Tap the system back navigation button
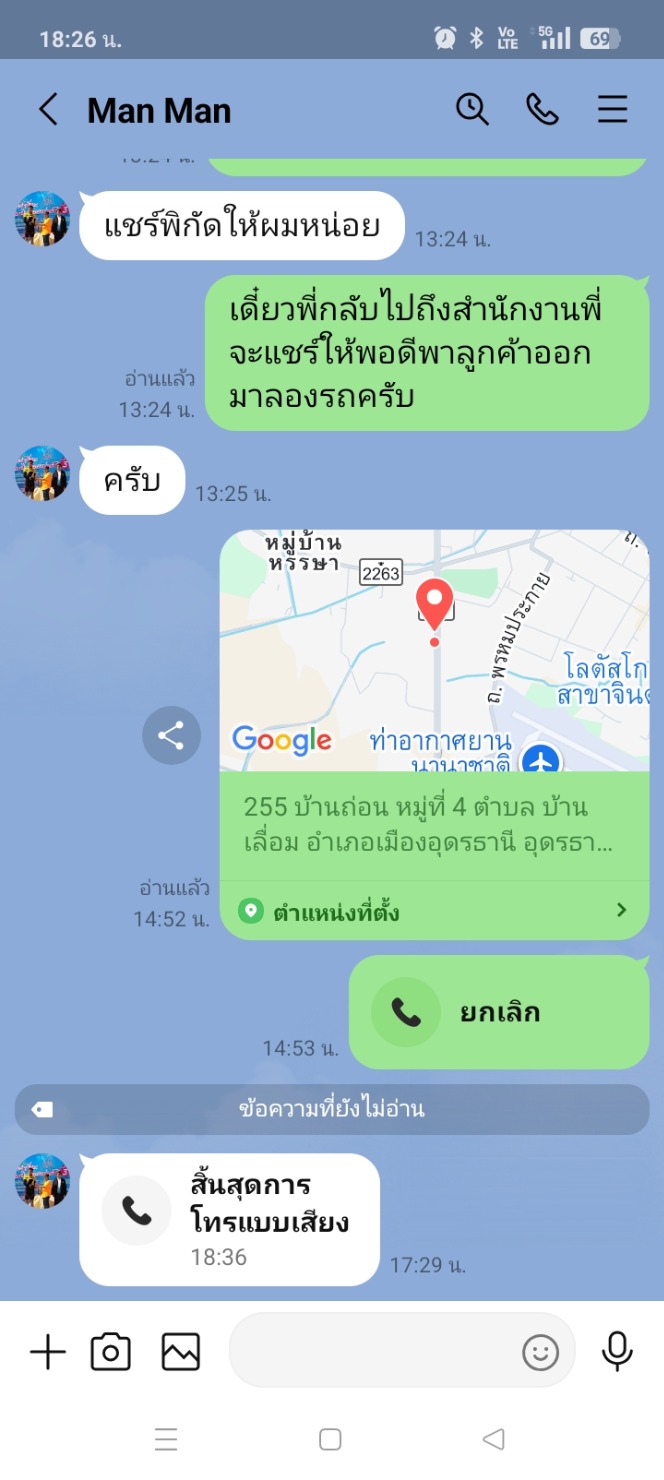The height and width of the screenshot is (1480, 664). pos(493,1439)
